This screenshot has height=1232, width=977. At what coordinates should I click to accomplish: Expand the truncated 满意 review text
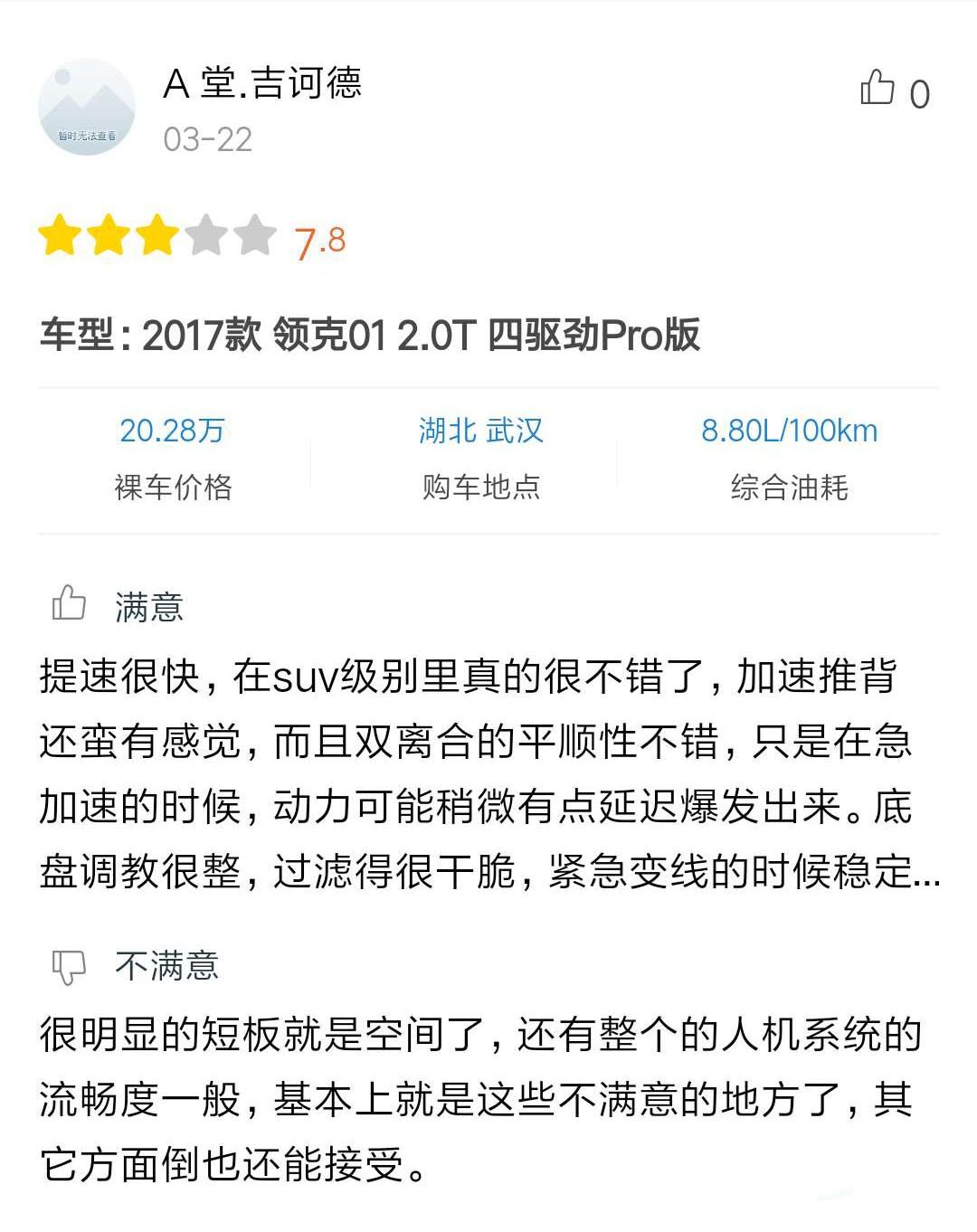tap(923, 872)
